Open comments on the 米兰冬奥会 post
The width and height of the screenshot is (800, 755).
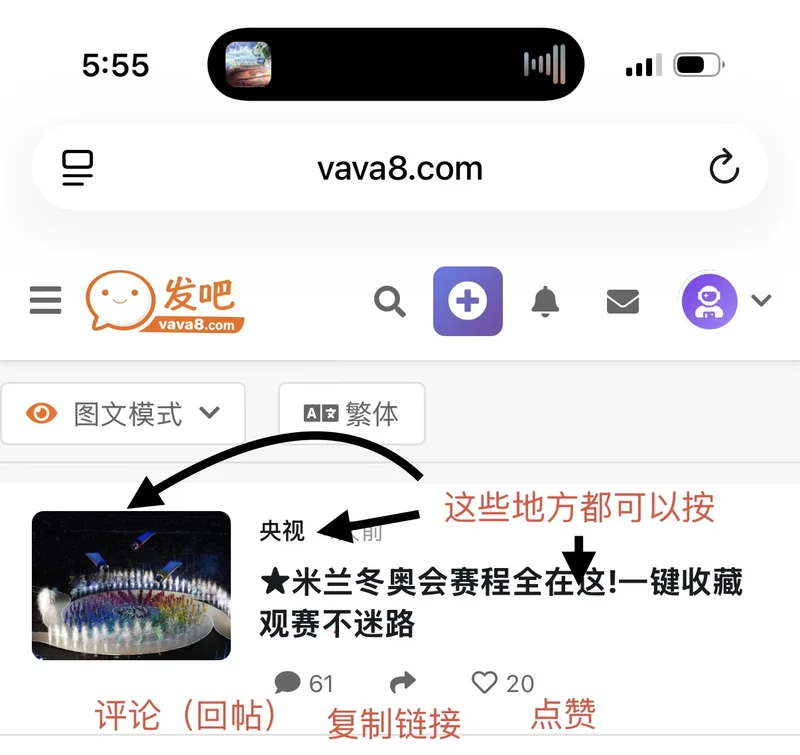click(303, 683)
